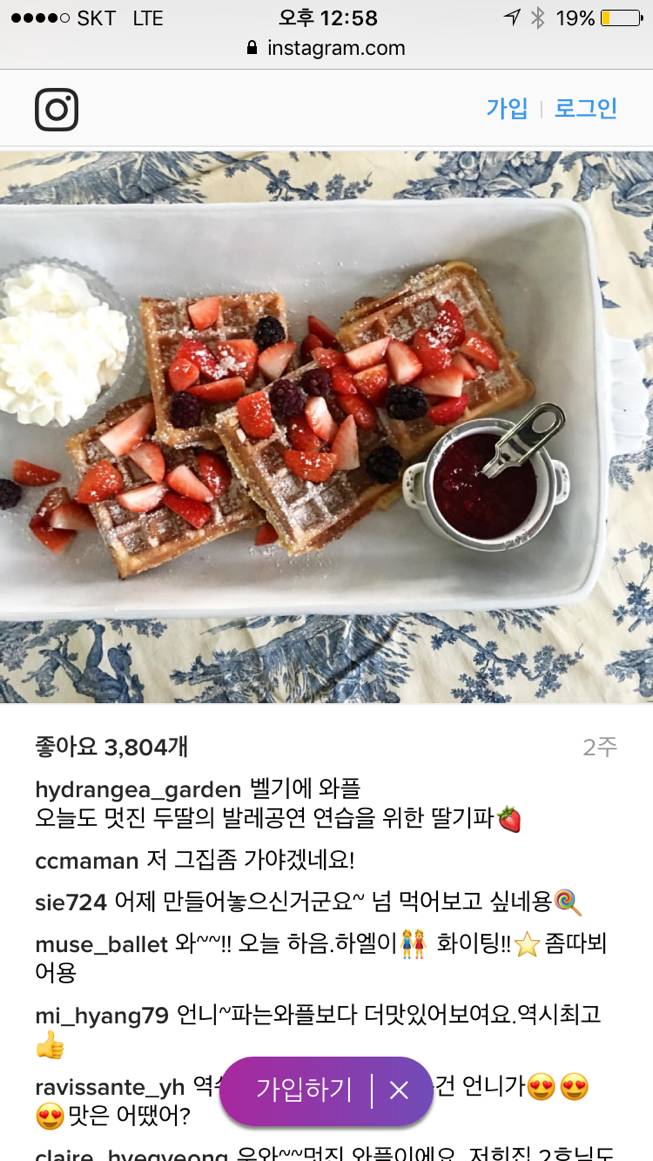
Task: Tap the 가입하기 floating button
Action: point(304,1090)
